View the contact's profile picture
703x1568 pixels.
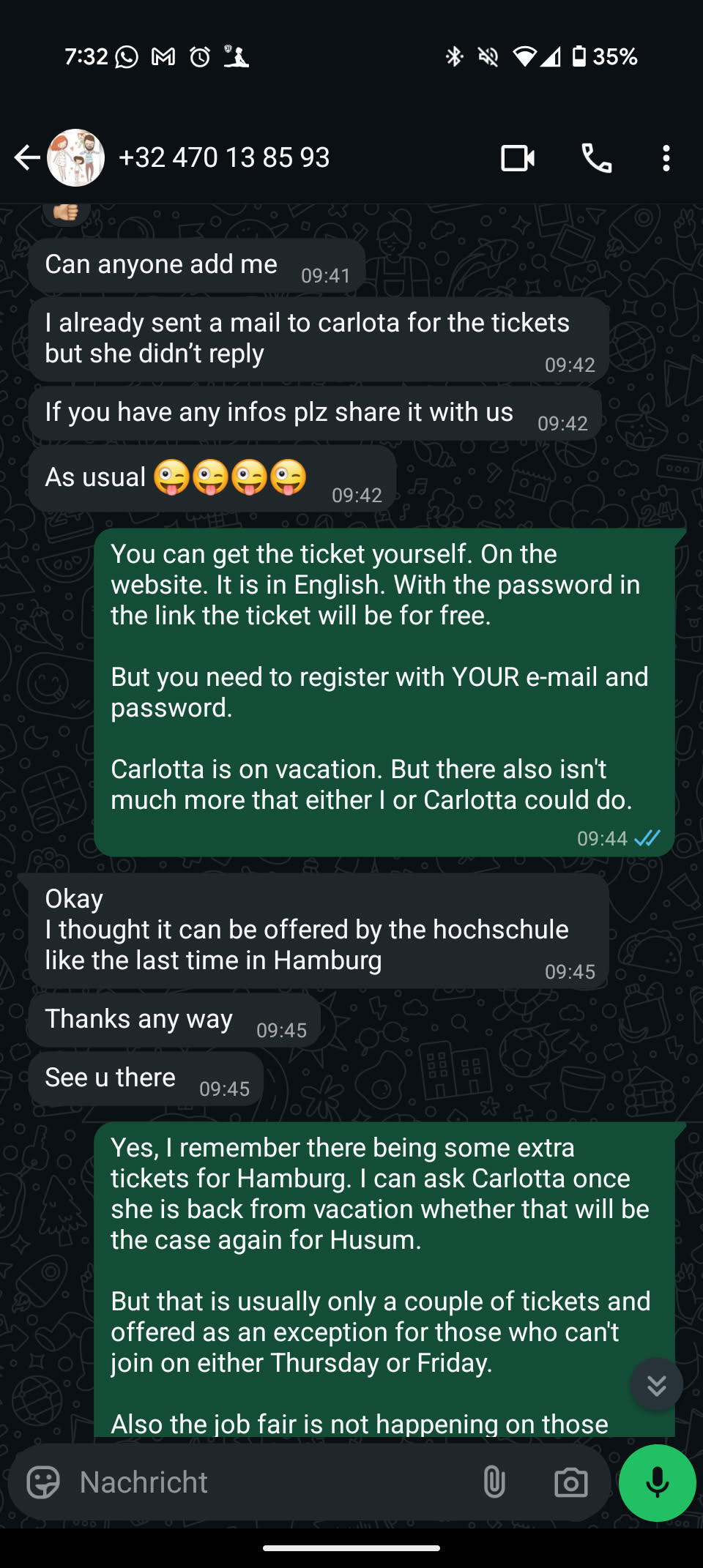[x=76, y=157]
